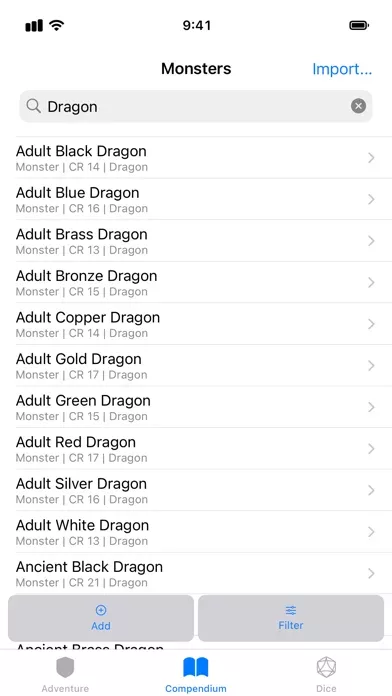Tap the Import link
This screenshot has width=392, height=696.
(x=342, y=69)
